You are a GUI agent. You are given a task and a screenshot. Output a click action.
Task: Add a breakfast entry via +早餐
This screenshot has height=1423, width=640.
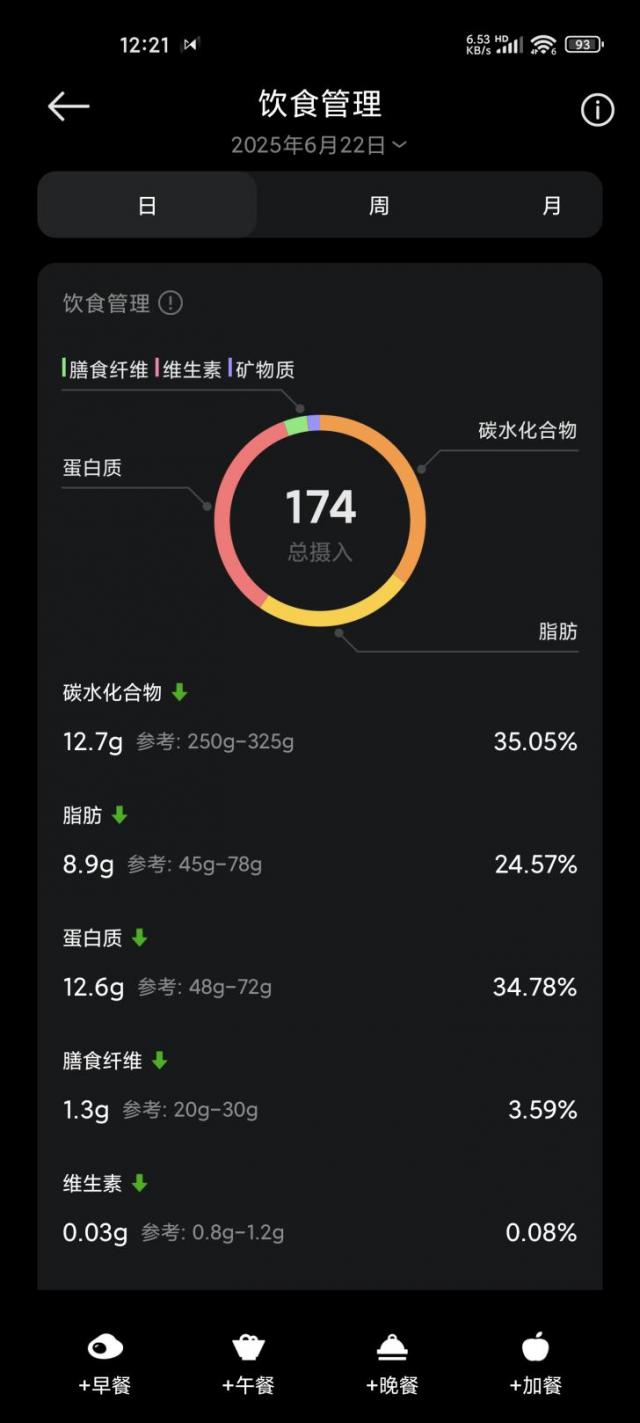[x=104, y=1364]
